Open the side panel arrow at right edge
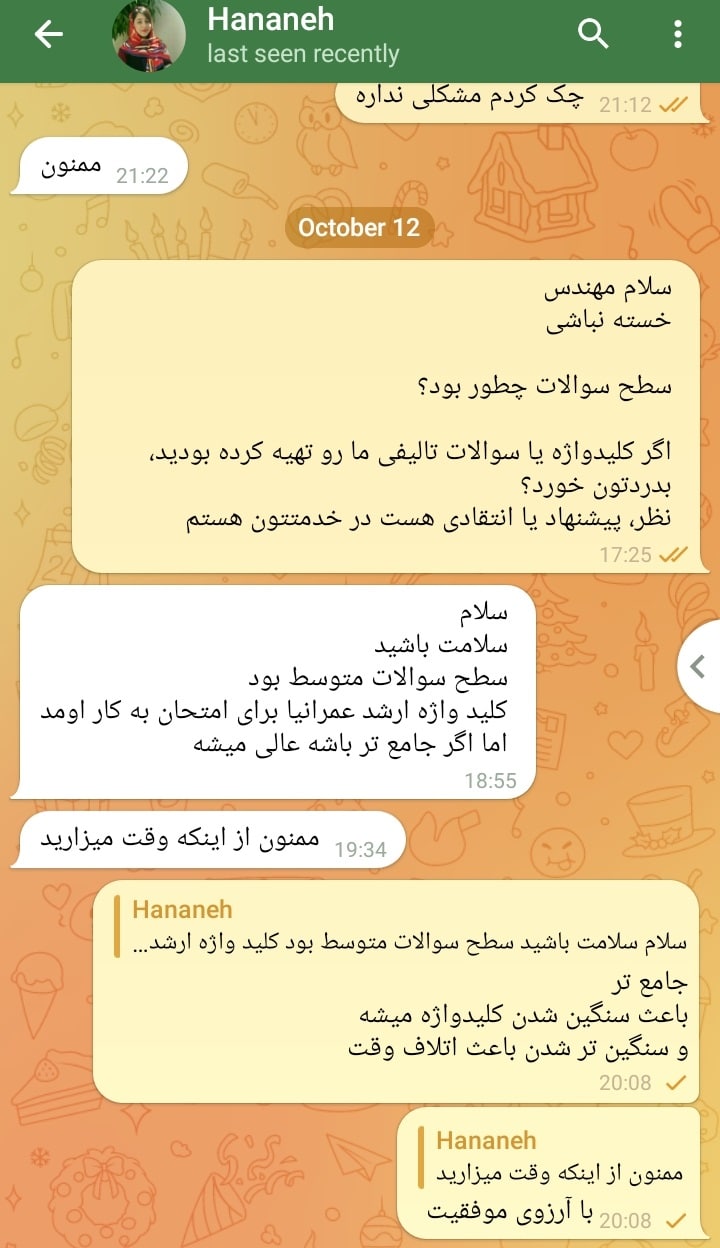Image resolution: width=720 pixels, height=1248 pixels. point(699,667)
